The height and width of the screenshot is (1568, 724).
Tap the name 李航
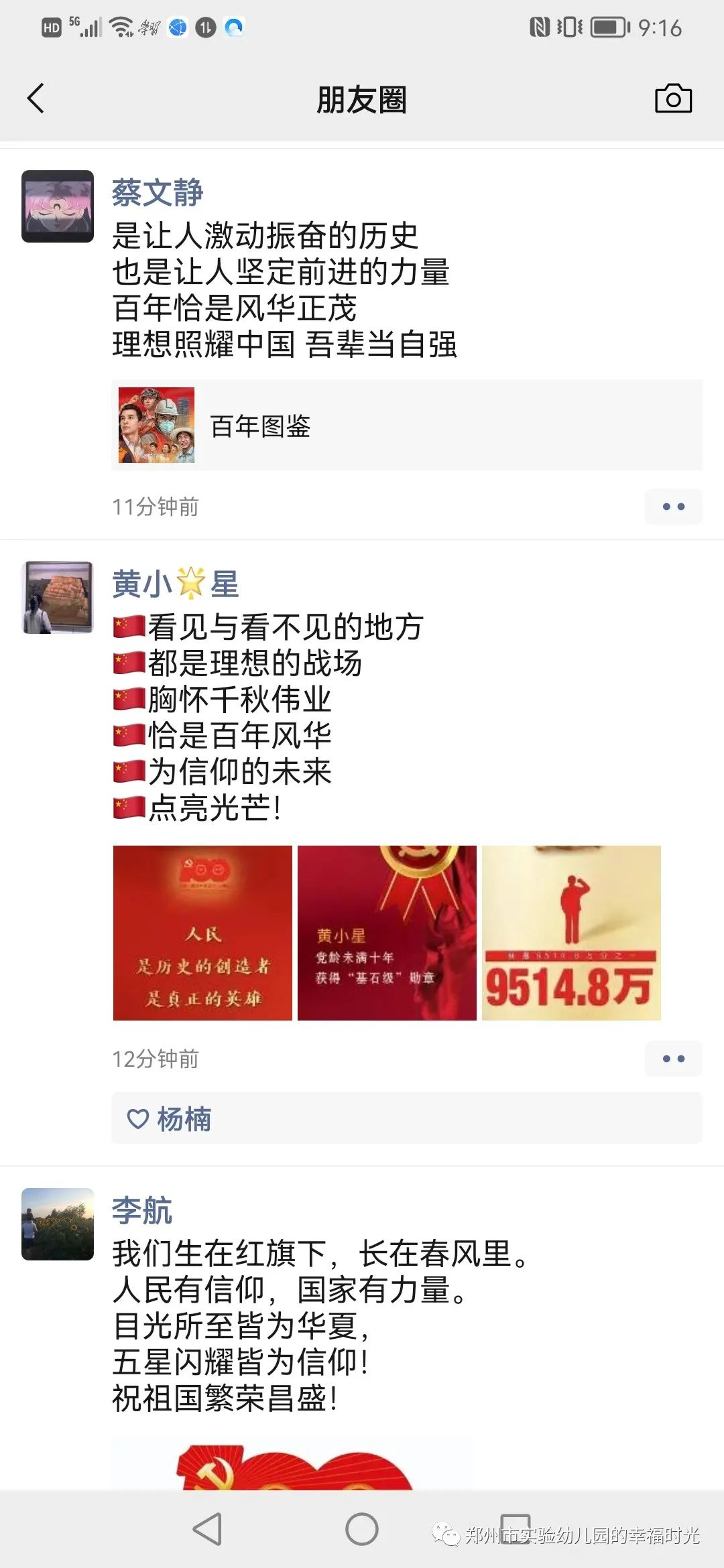[x=142, y=1211]
